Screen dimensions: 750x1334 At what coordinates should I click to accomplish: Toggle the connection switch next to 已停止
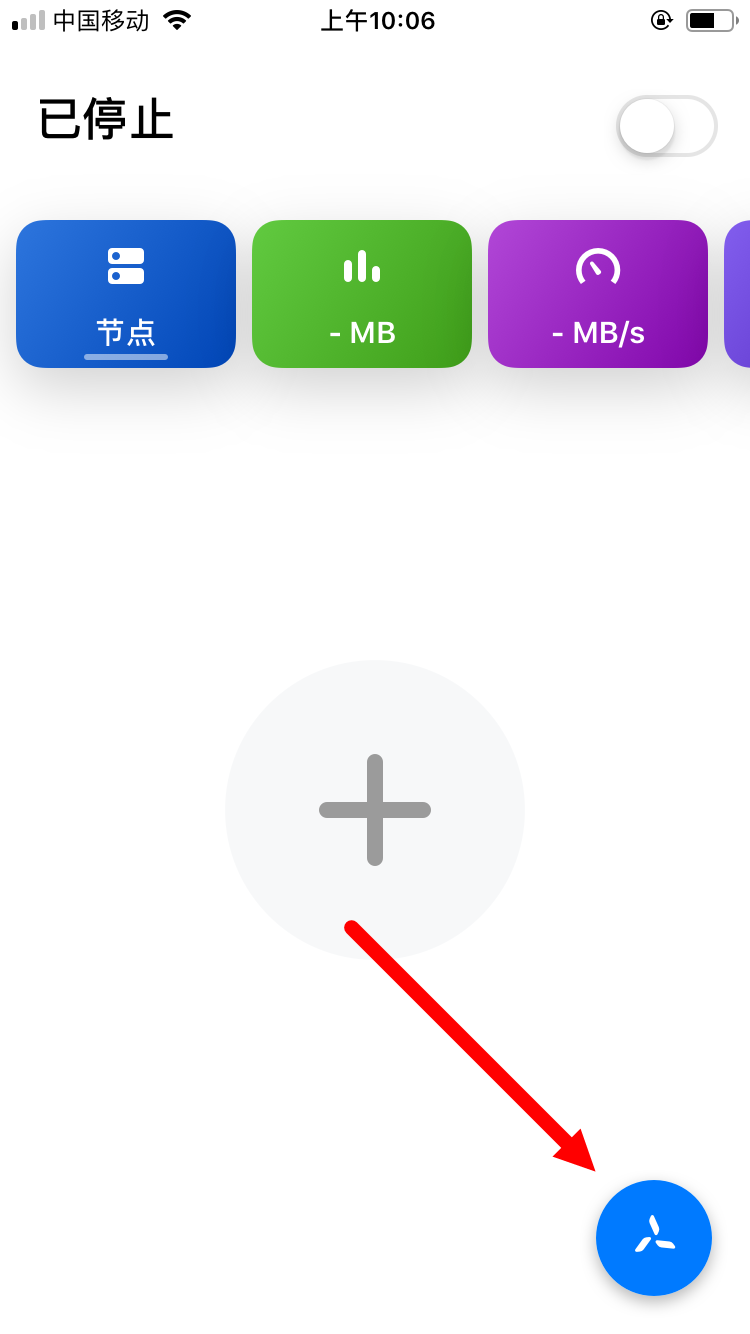(666, 126)
